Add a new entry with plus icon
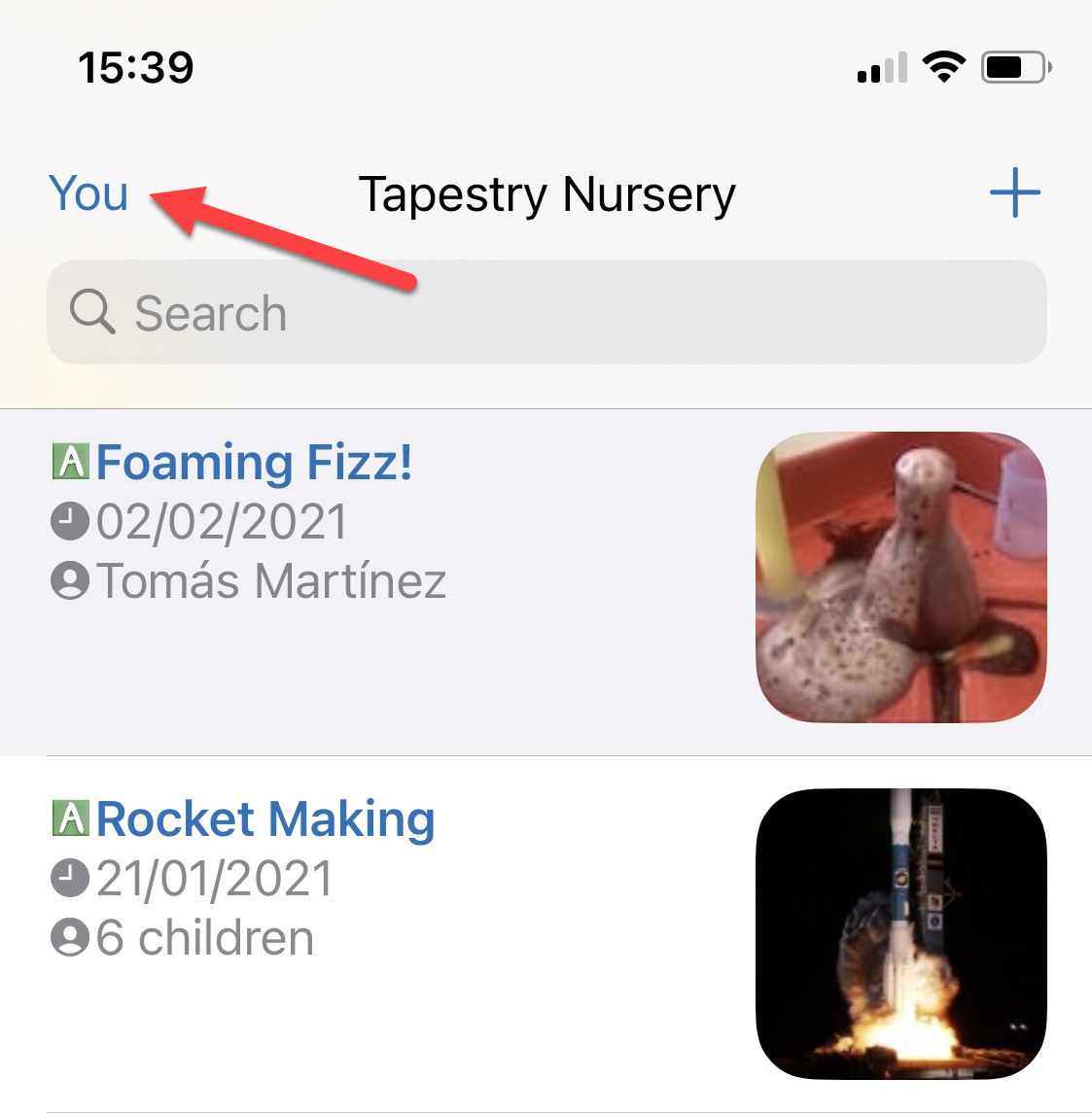 point(1014,192)
